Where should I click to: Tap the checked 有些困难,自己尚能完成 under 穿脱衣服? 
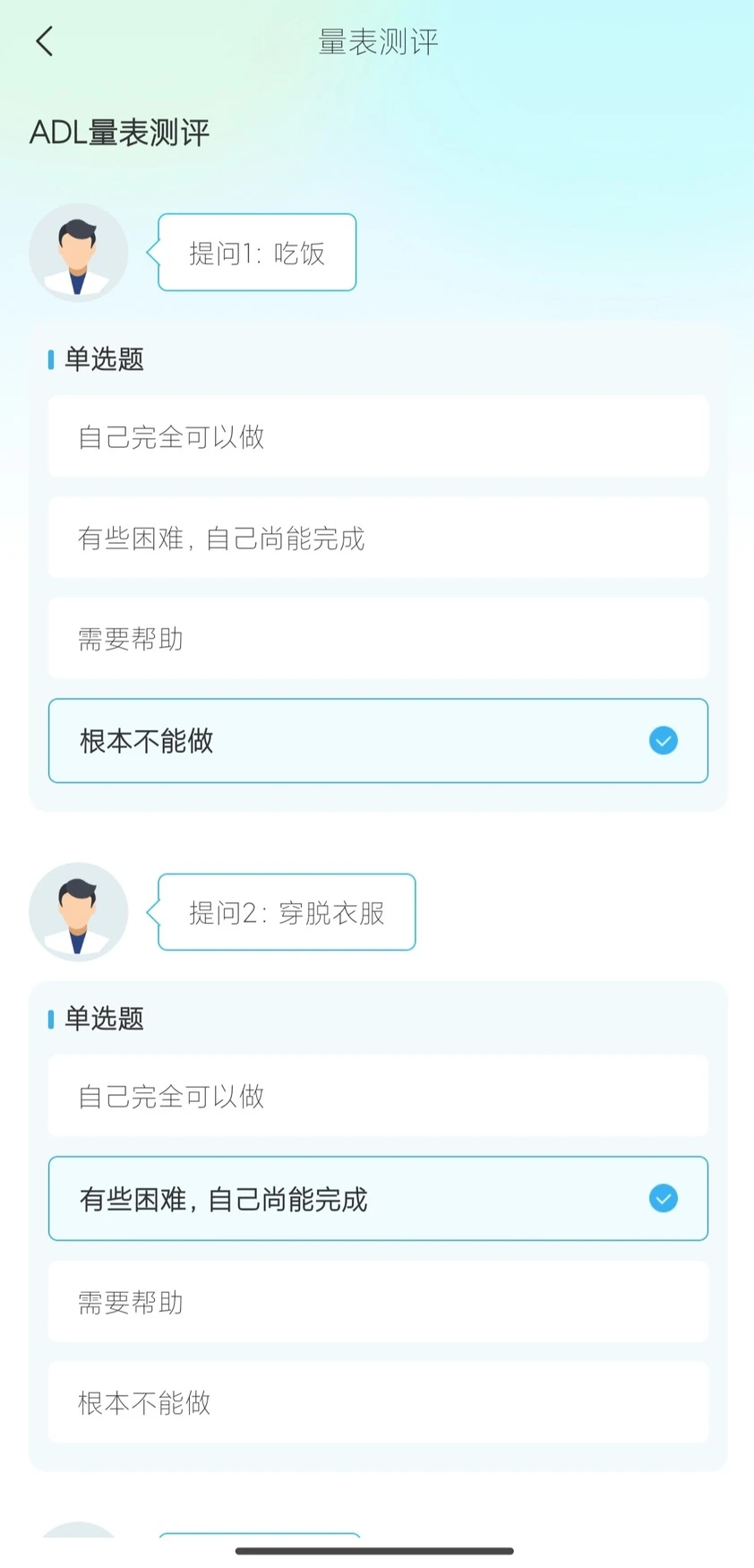click(x=378, y=1199)
